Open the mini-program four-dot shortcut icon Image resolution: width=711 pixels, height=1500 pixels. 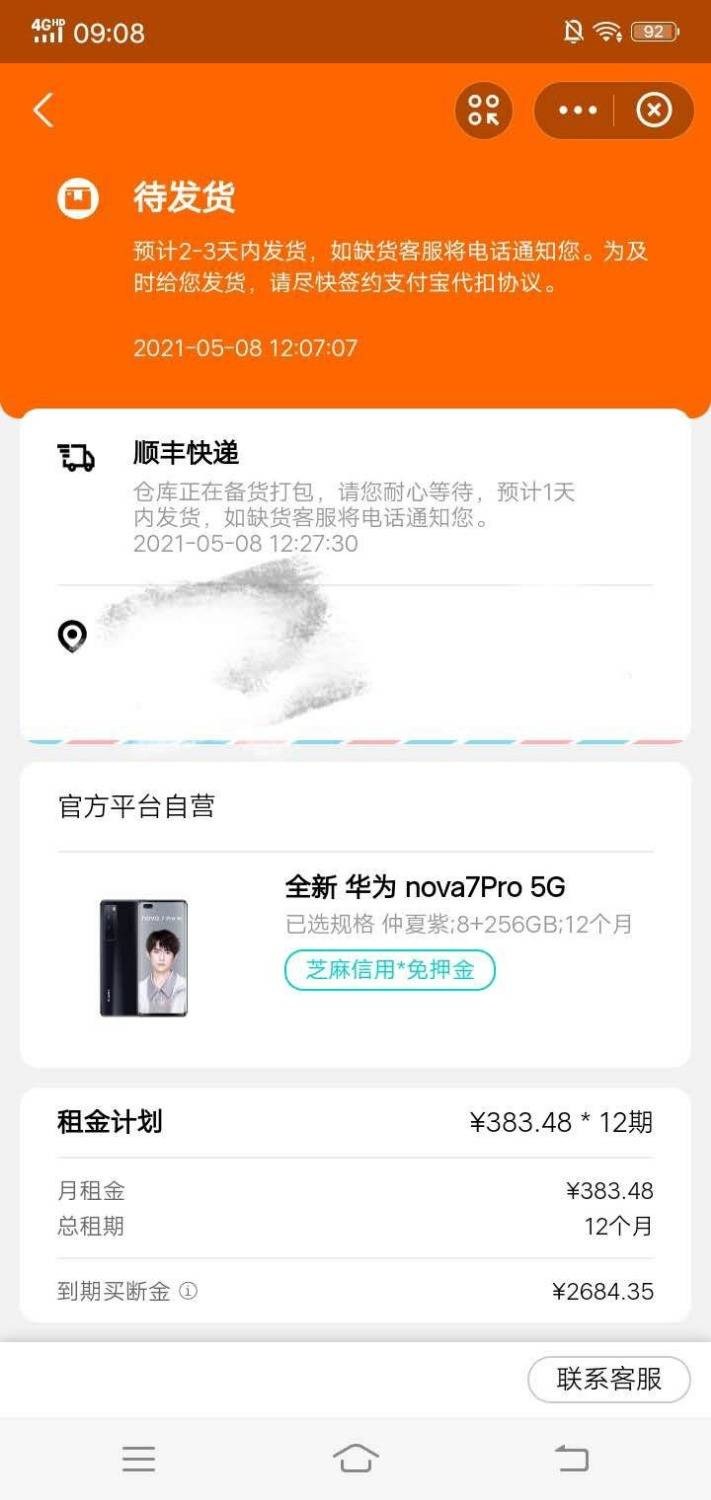pyautogui.click(x=484, y=110)
